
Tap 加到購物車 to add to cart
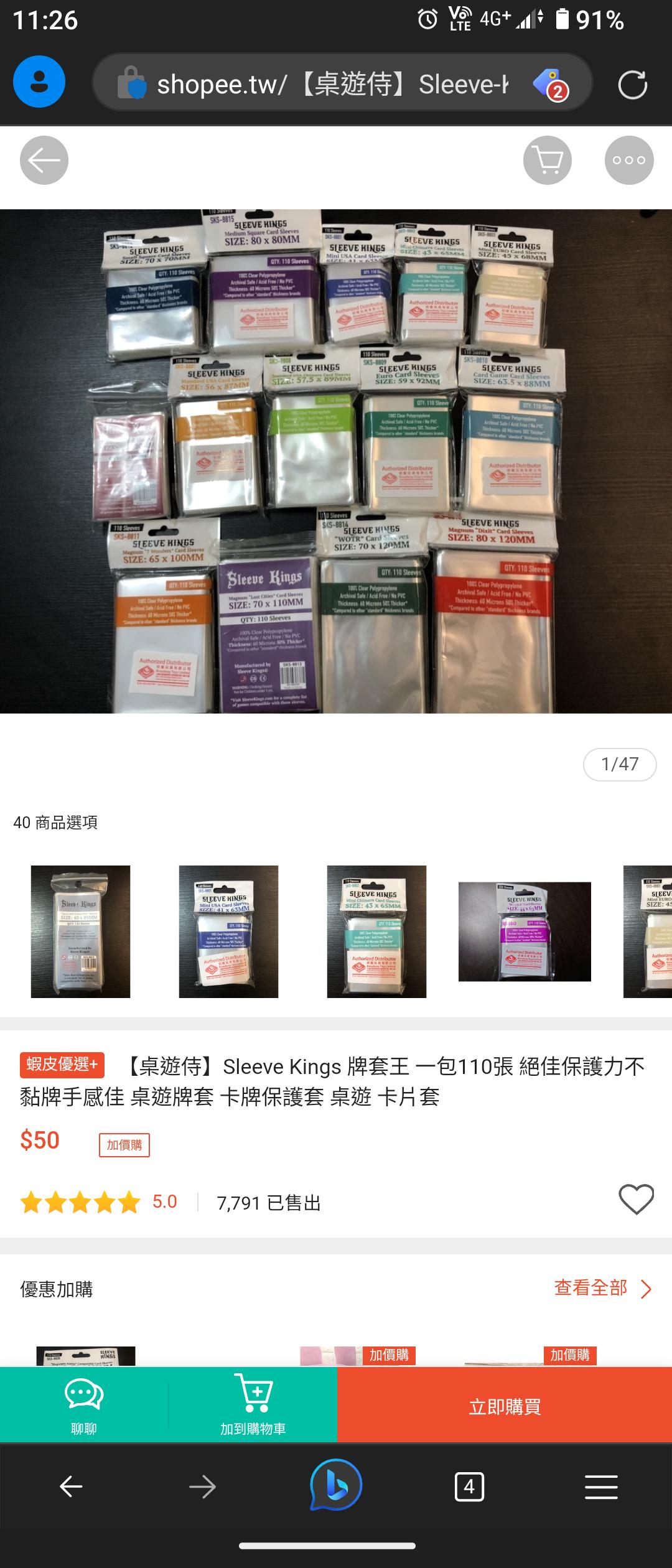tap(253, 1405)
